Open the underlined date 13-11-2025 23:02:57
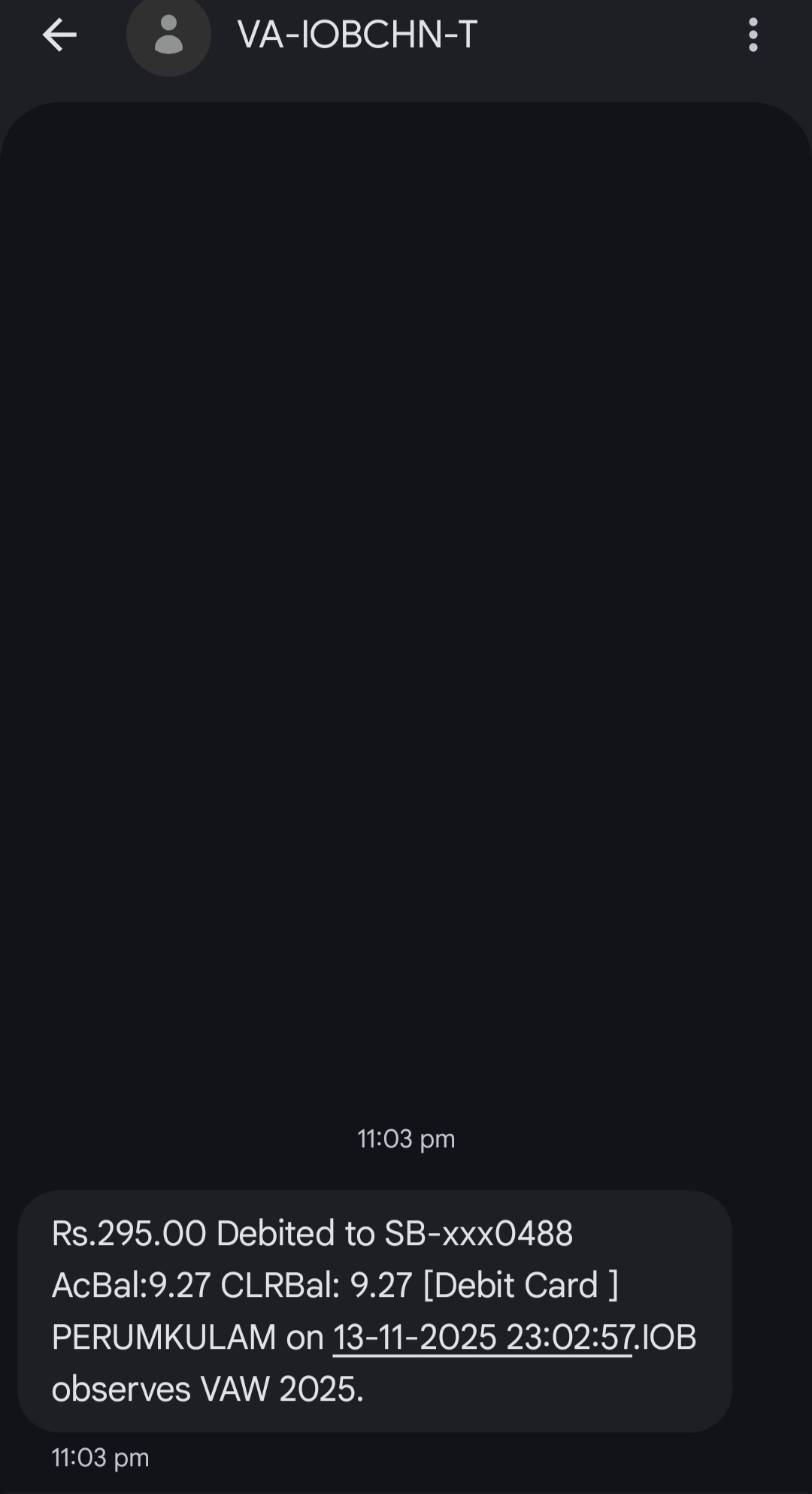This screenshot has height=1494, width=812. (x=483, y=1338)
